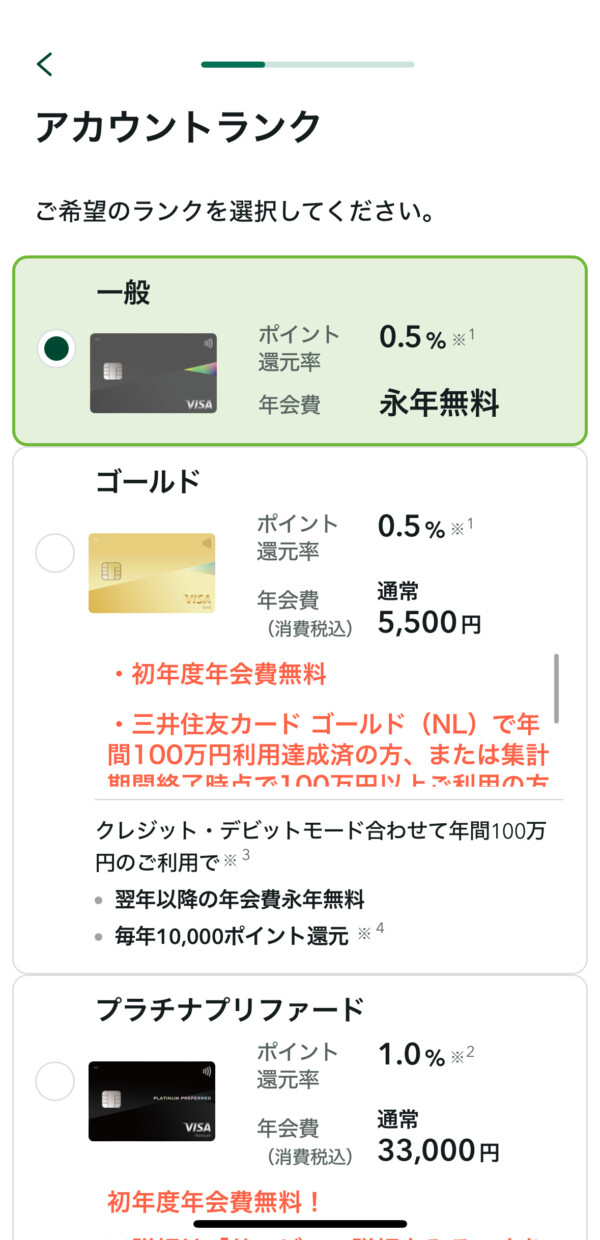Go back with the top-left arrow
This screenshot has height=1240, width=600.
click(45, 65)
